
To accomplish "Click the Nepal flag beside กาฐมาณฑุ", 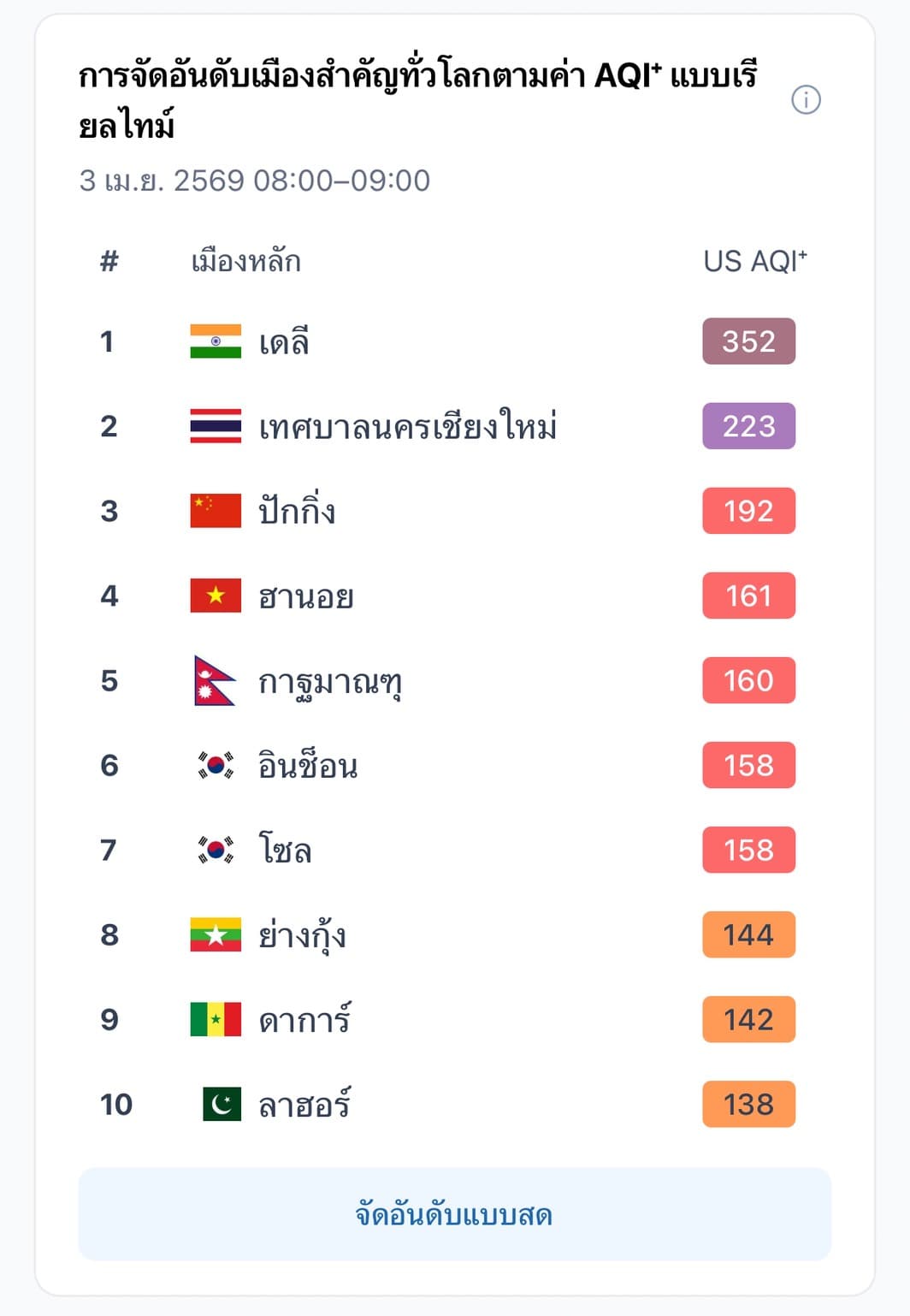I will pos(216,680).
